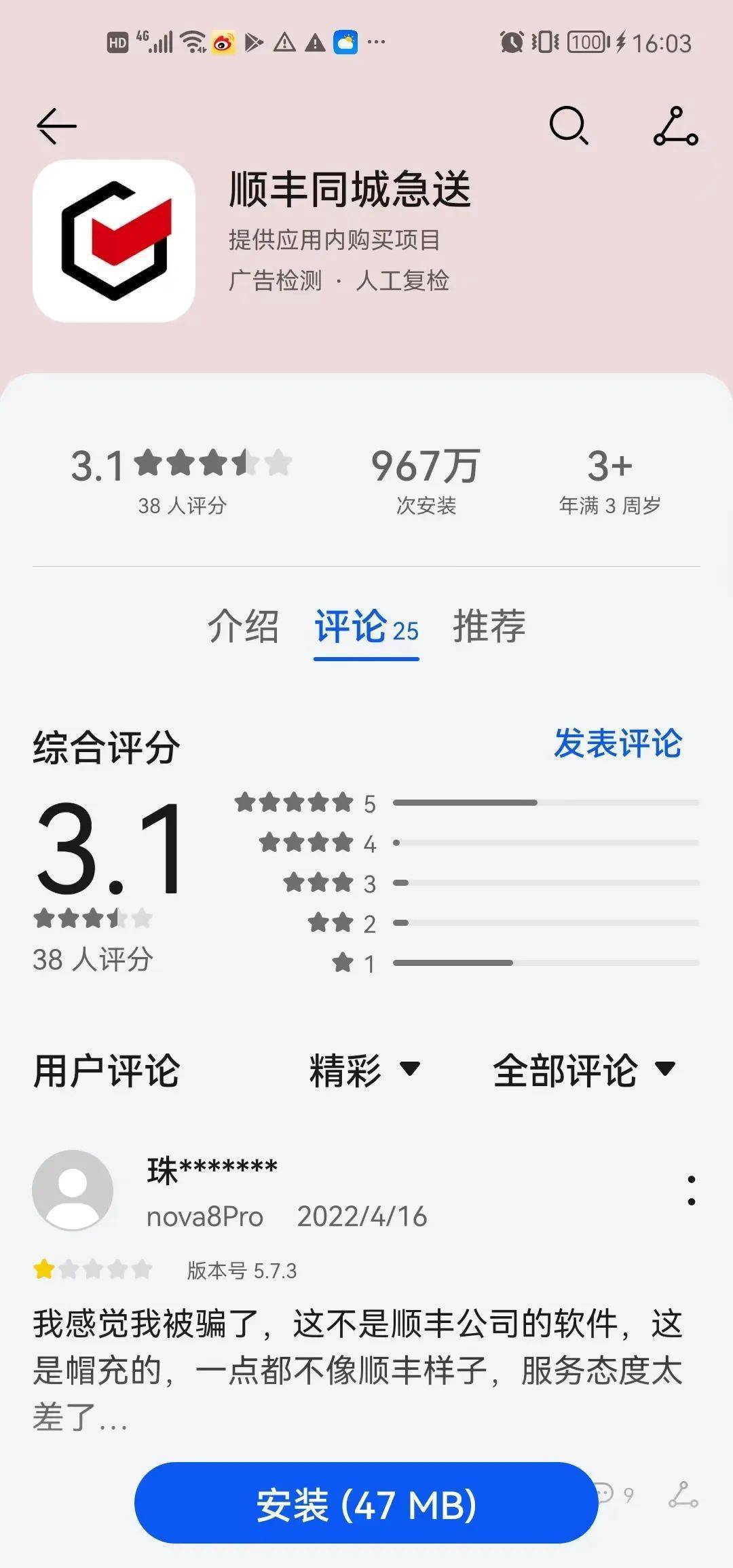Share this app via header share icon
This screenshot has height=1568, width=733.
click(x=675, y=126)
